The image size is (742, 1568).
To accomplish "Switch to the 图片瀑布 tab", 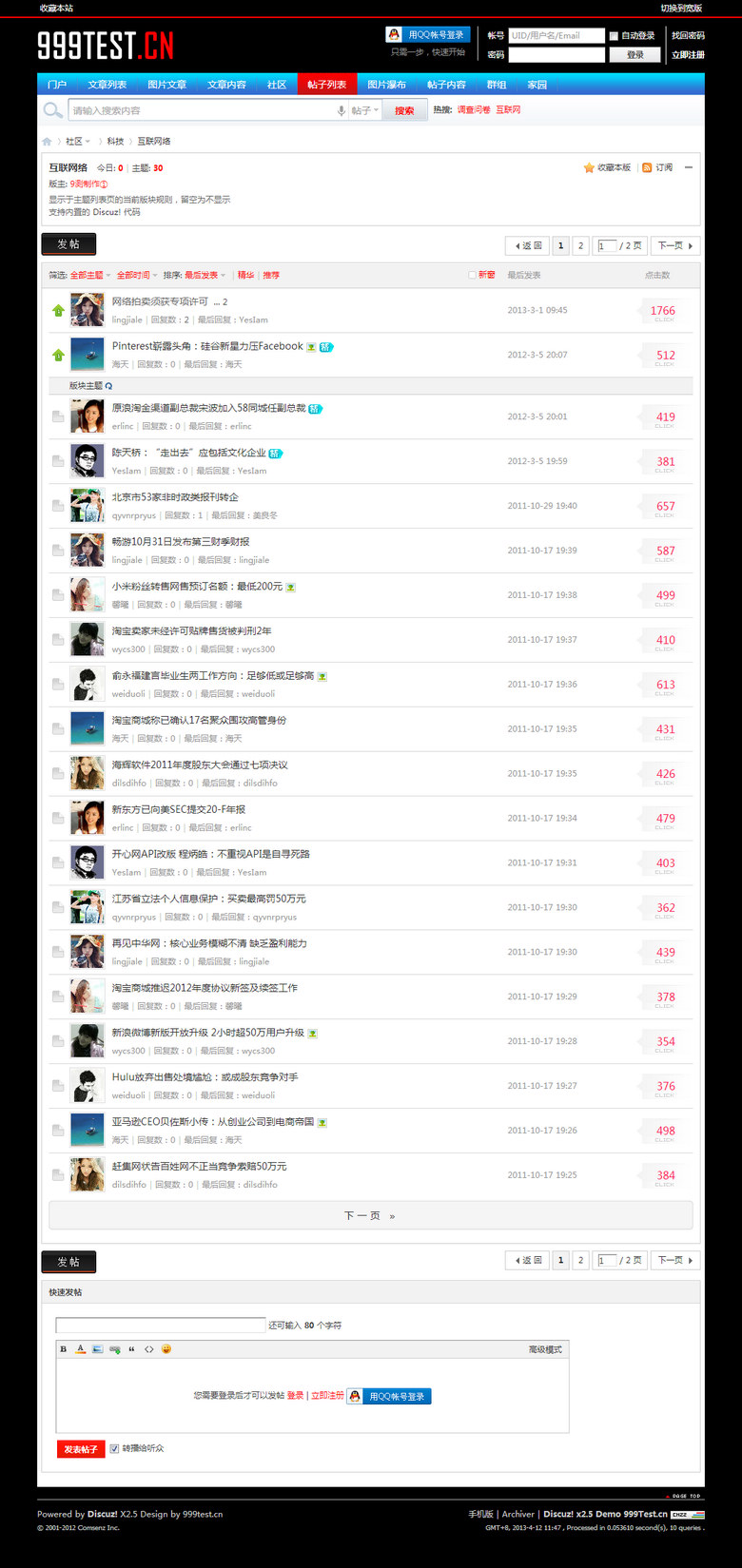I will 386,85.
